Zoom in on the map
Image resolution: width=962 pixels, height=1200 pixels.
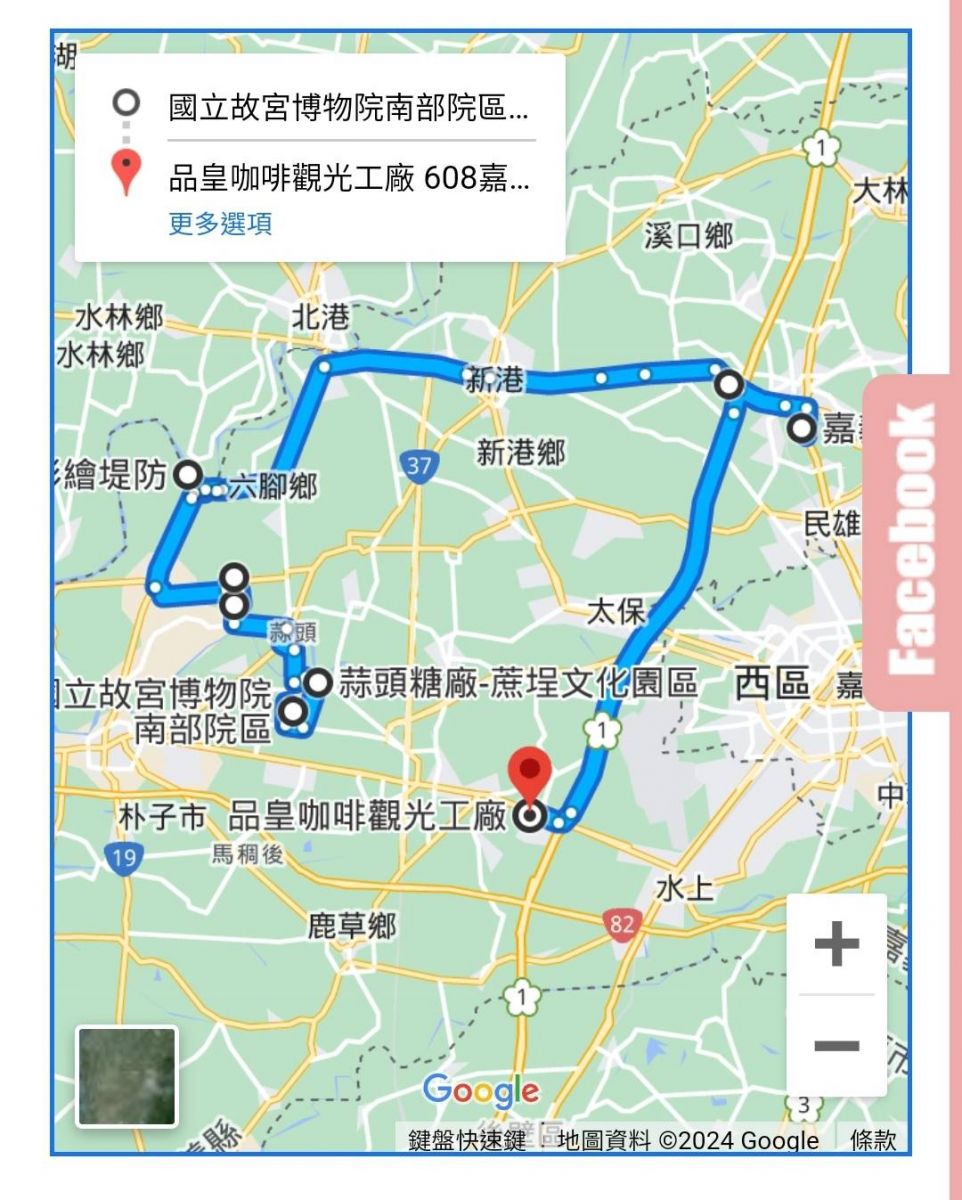tap(836, 944)
